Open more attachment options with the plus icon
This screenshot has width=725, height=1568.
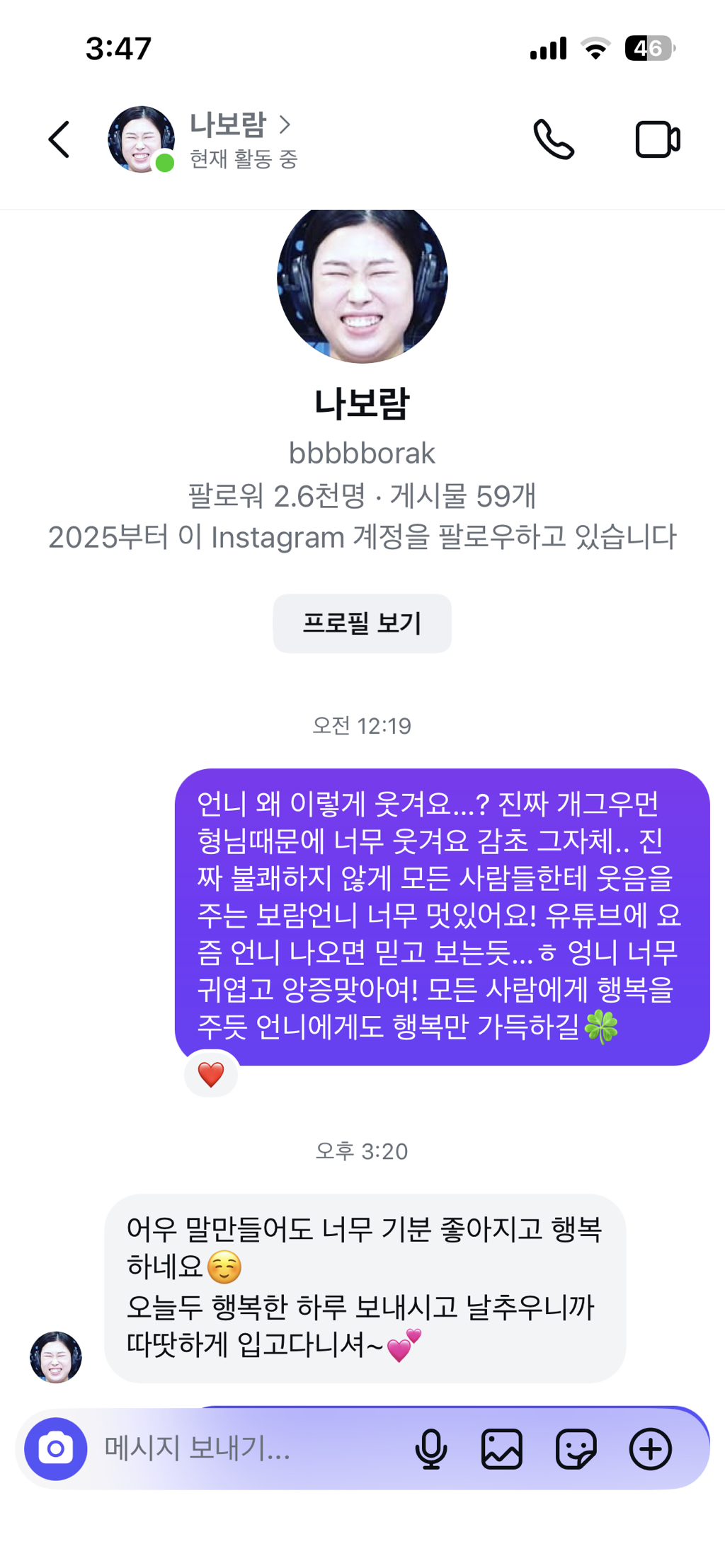click(651, 1449)
